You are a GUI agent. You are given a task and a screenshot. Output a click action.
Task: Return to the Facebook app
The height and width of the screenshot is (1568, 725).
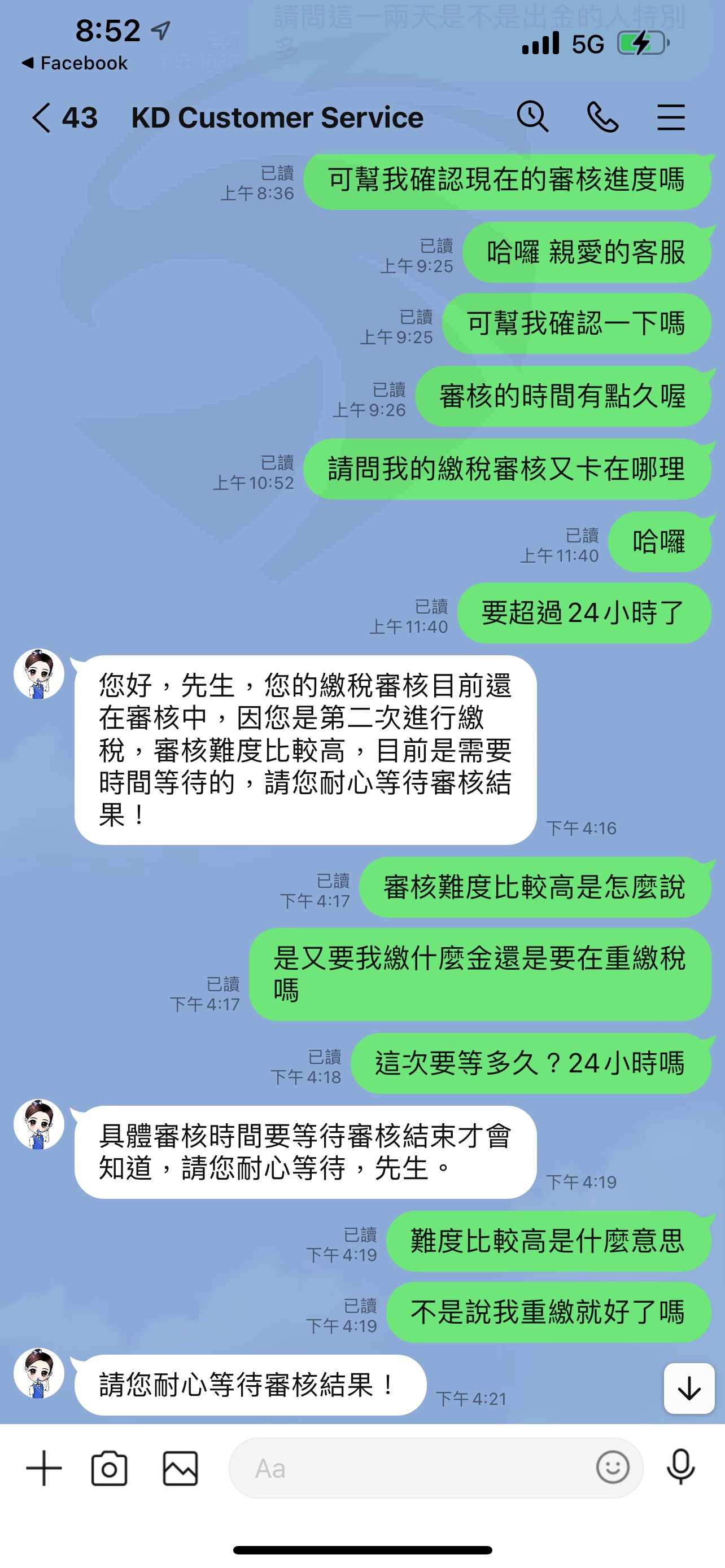click(x=75, y=63)
